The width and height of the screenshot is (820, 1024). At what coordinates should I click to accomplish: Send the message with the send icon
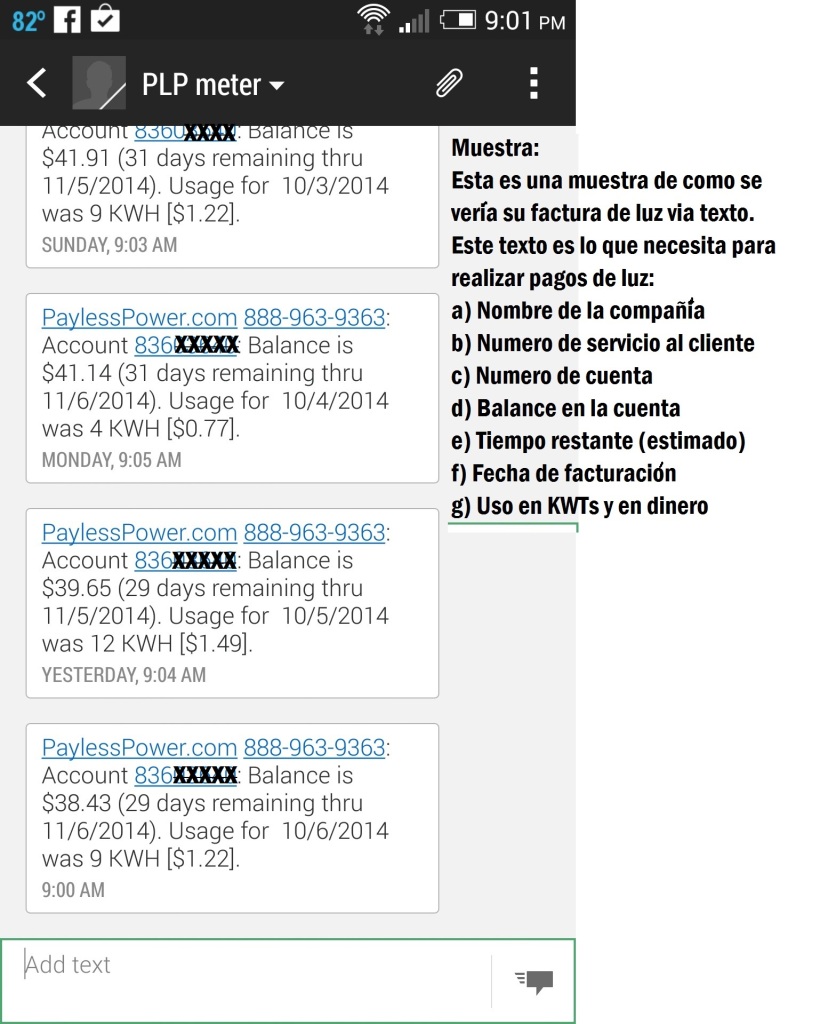pos(534,981)
